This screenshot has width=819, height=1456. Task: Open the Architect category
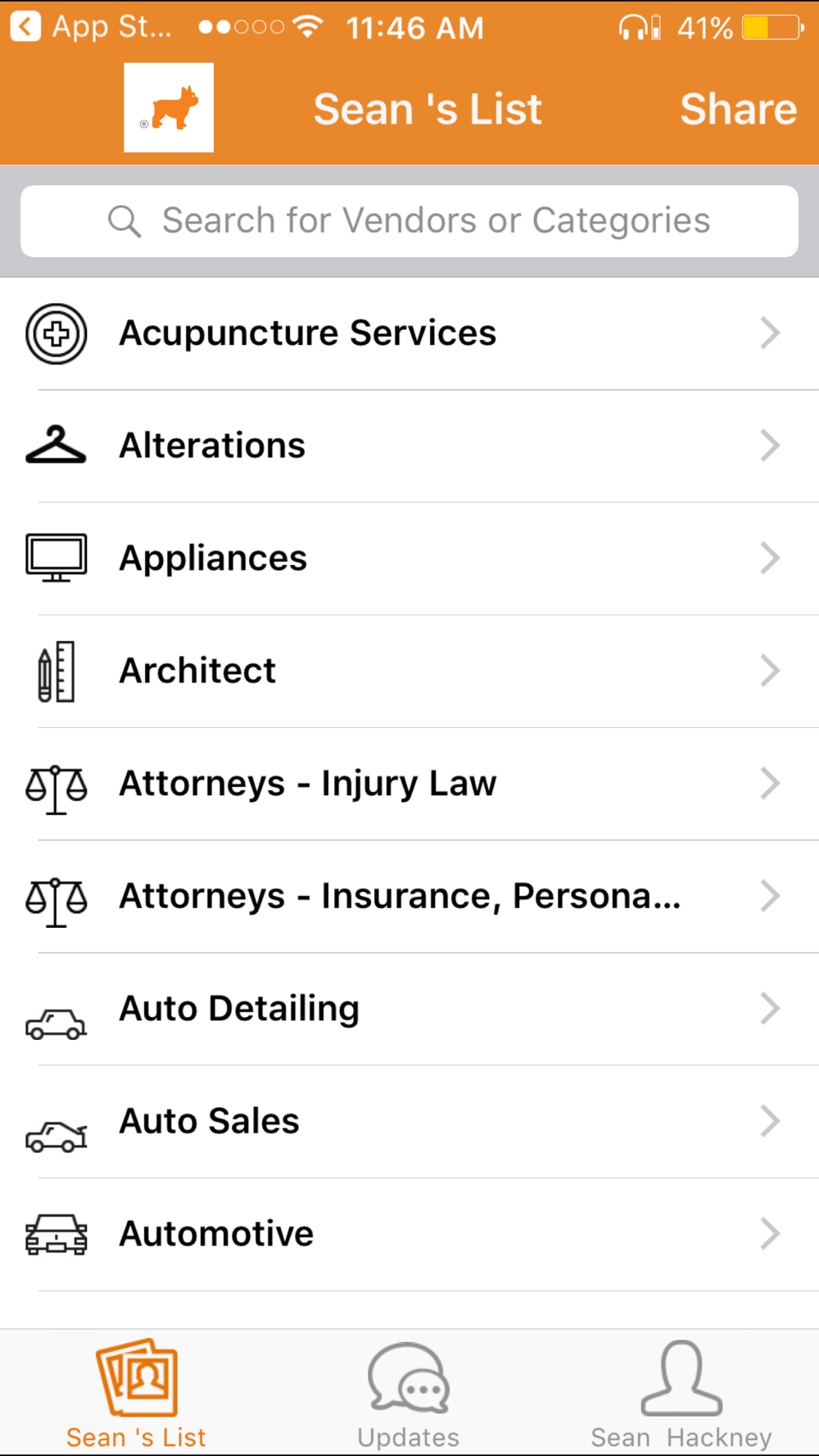tap(409, 671)
